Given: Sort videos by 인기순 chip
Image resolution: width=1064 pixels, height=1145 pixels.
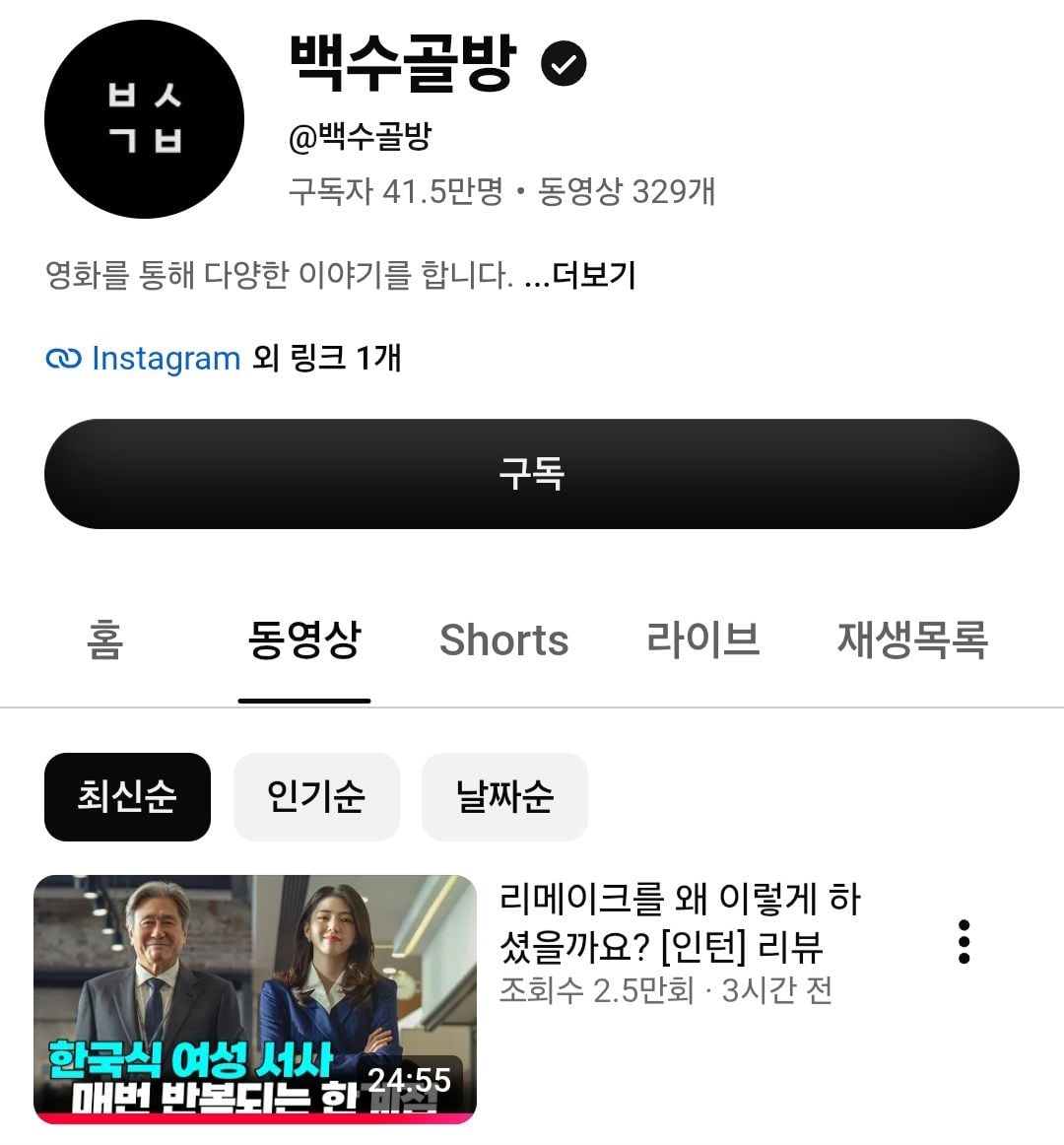Looking at the screenshot, I should click(x=316, y=797).
